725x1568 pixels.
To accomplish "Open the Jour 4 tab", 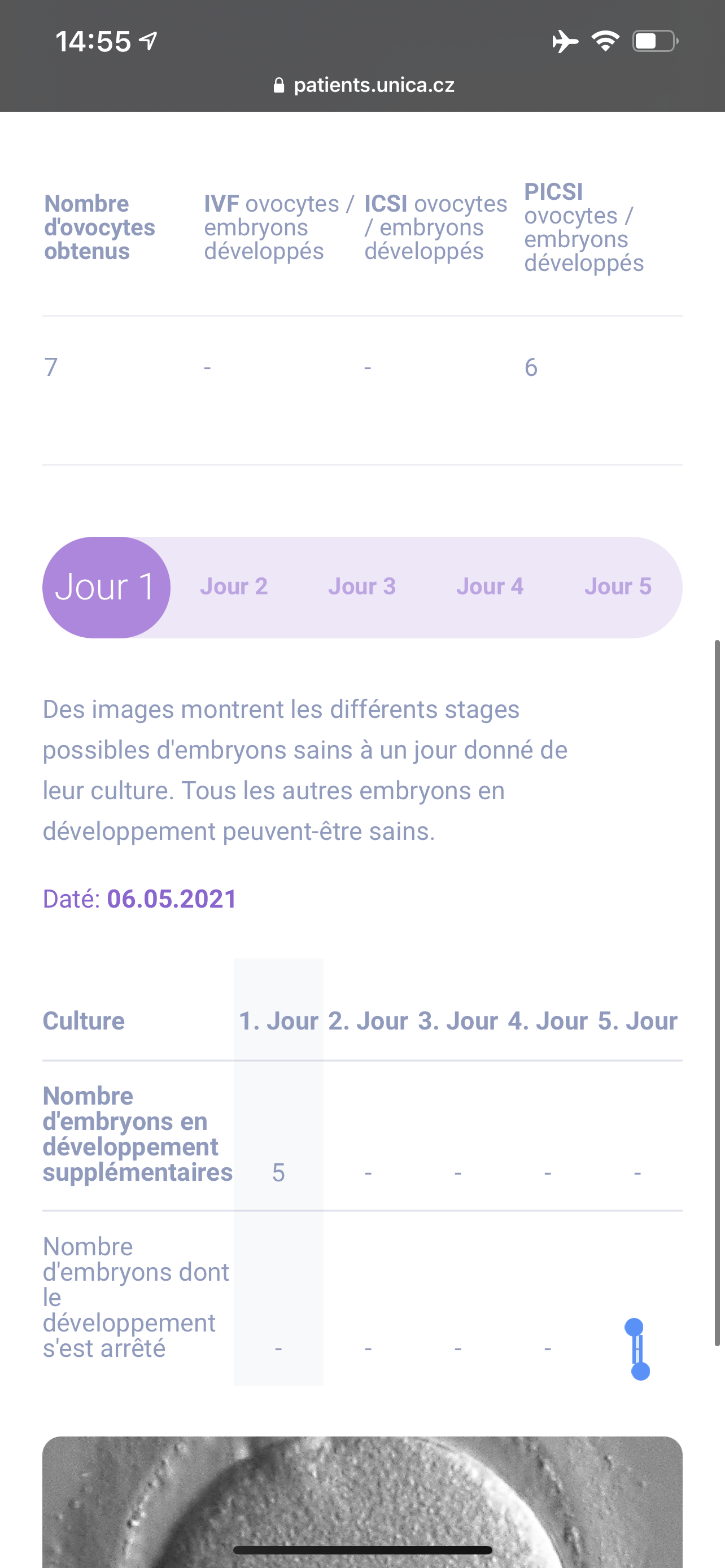I will (x=490, y=587).
